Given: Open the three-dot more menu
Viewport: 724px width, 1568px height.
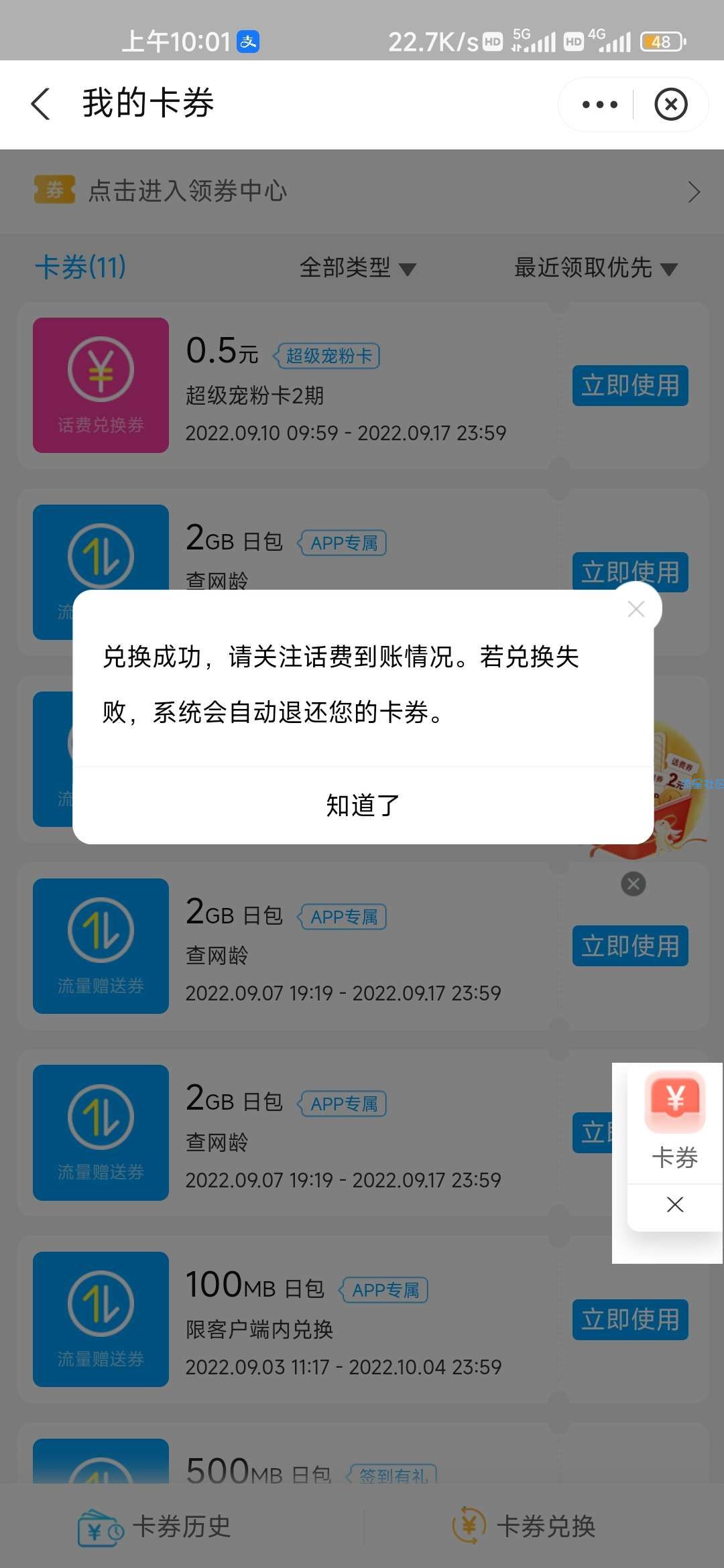Looking at the screenshot, I should click(x=599, y=105).
